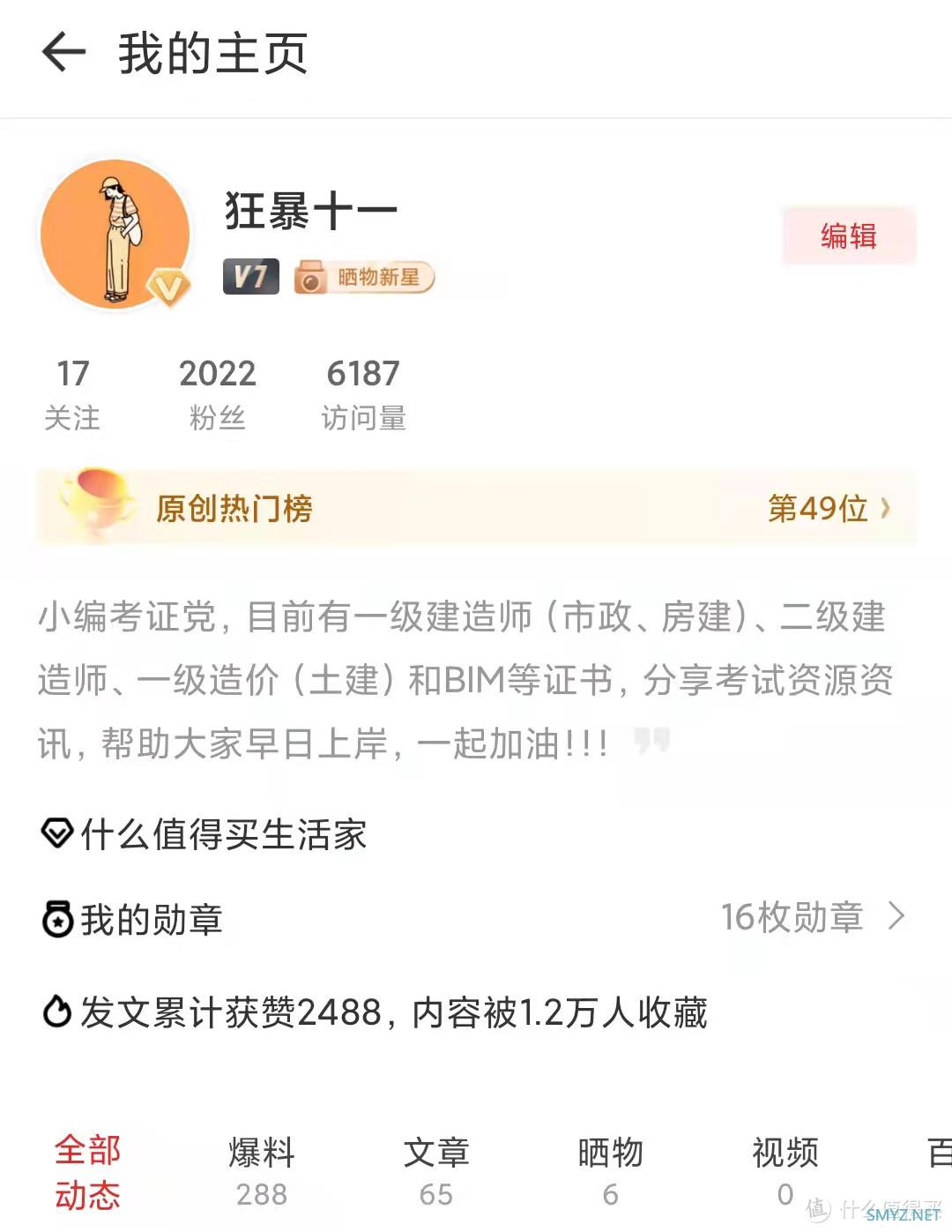Open 我的勋章 with 16 medals
952x1232 pixels.
click(x=476, y=918)
